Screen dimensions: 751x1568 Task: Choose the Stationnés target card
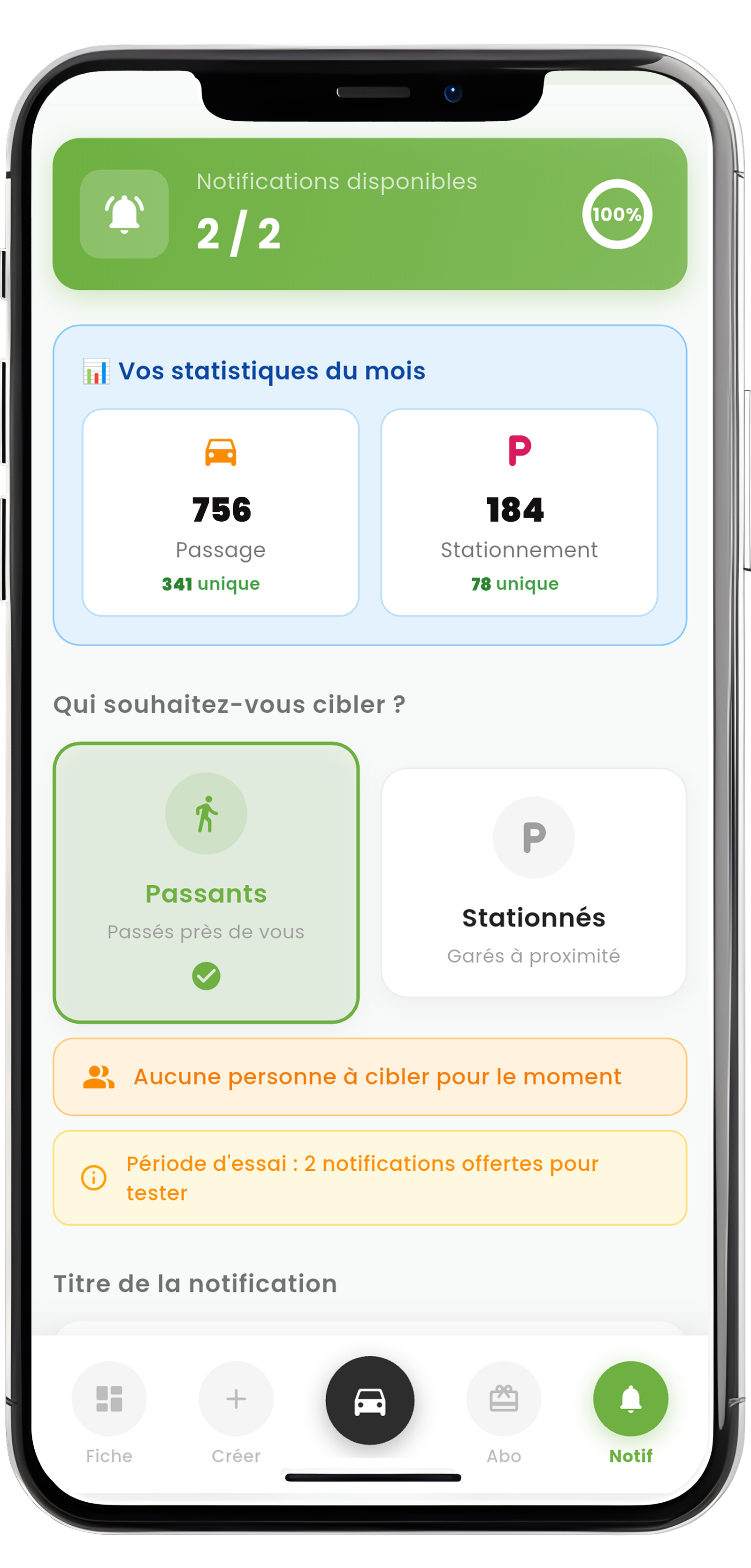pyautogui.click(x=533, y=882)
